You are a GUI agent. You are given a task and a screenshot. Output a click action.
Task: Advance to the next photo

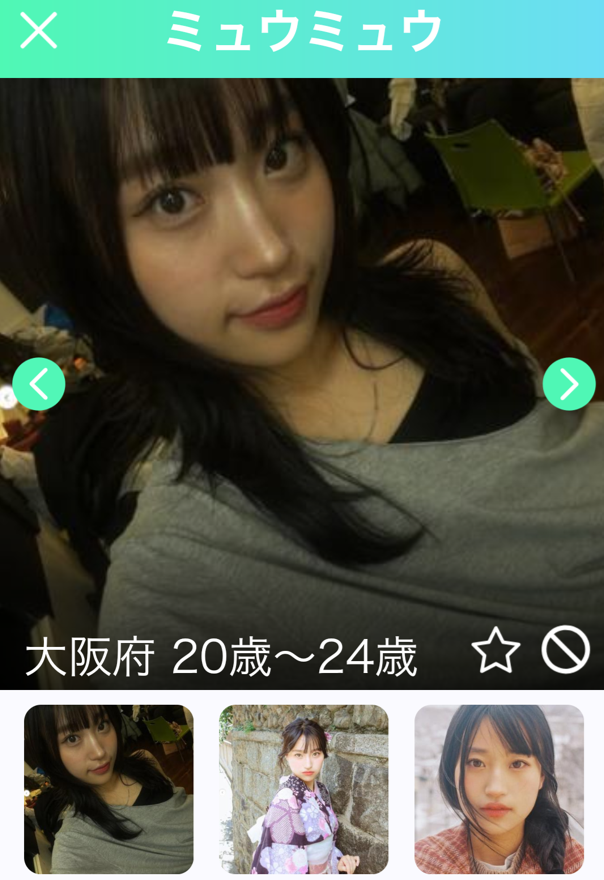tap(569, 384)
